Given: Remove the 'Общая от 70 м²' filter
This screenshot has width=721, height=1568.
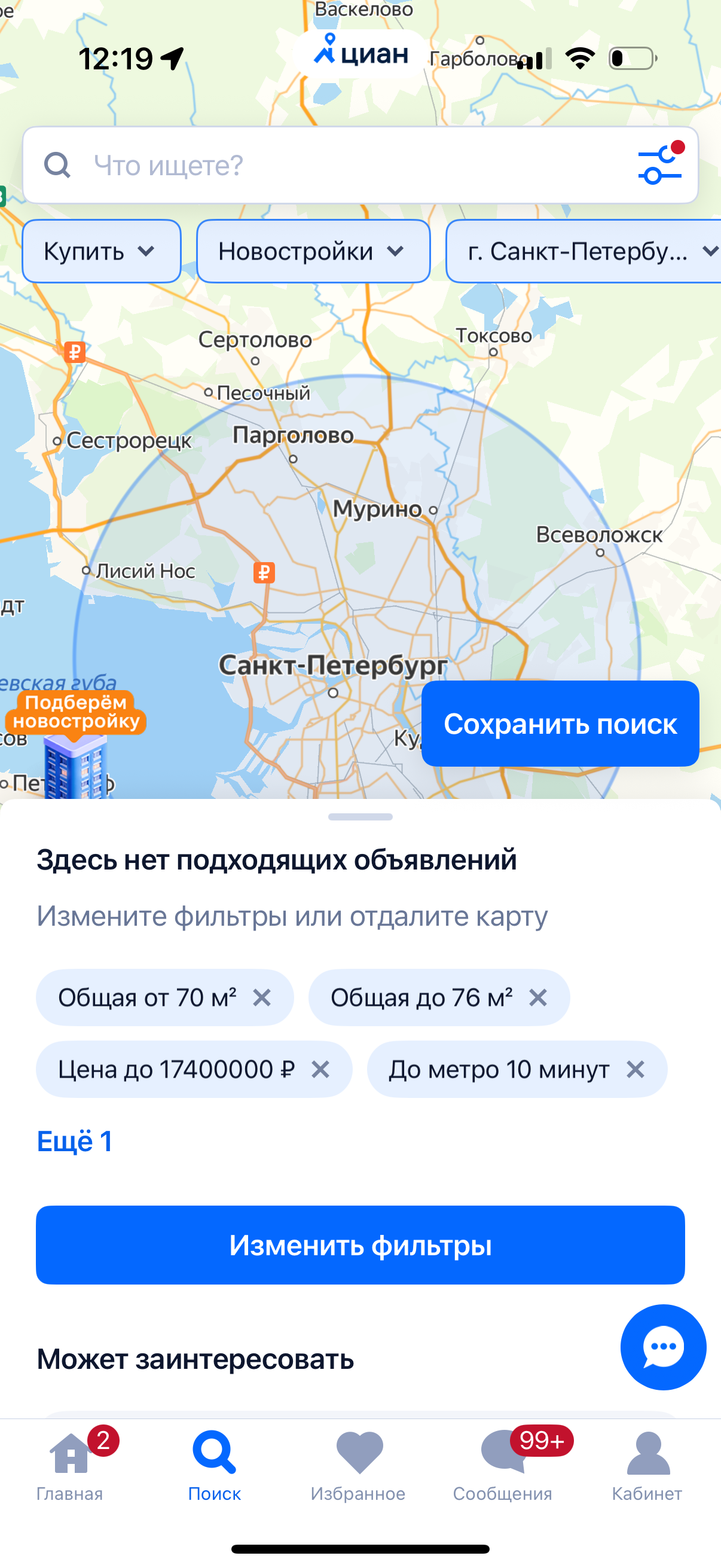Looking at the screenshot, I should [x=262, y=997].
